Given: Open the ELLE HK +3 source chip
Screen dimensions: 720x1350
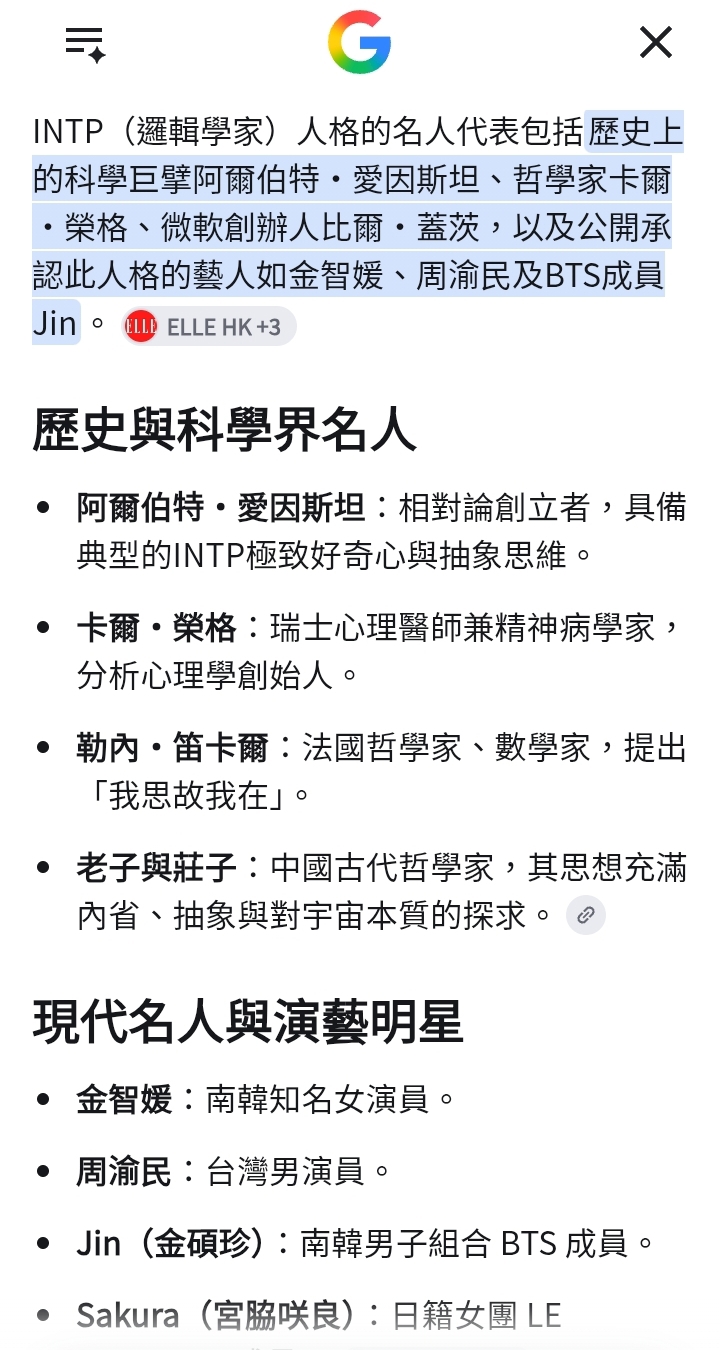Looking at the screenshot, I should [x=208, y=327].
